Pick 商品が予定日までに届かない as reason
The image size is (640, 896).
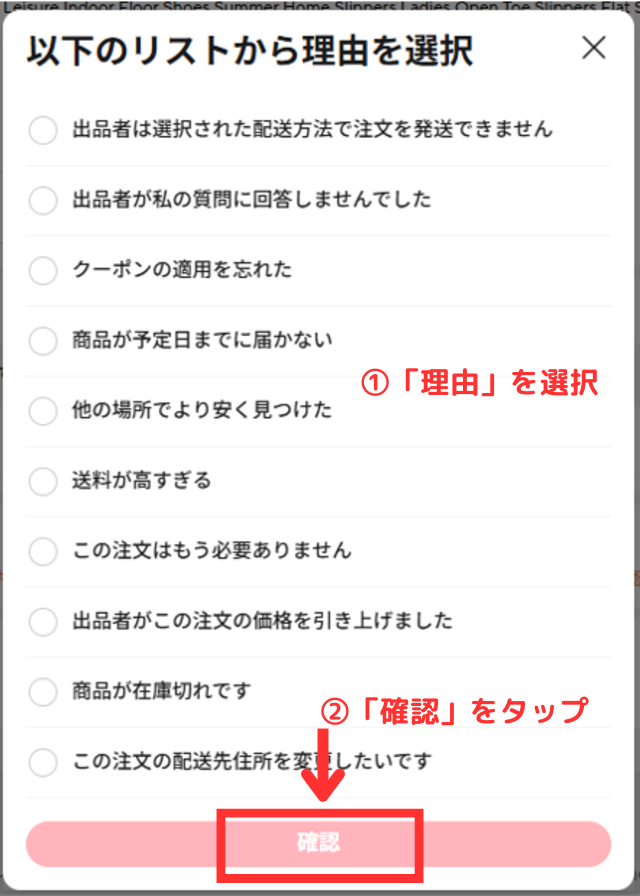pyautogui.click(x=43, y=341)
